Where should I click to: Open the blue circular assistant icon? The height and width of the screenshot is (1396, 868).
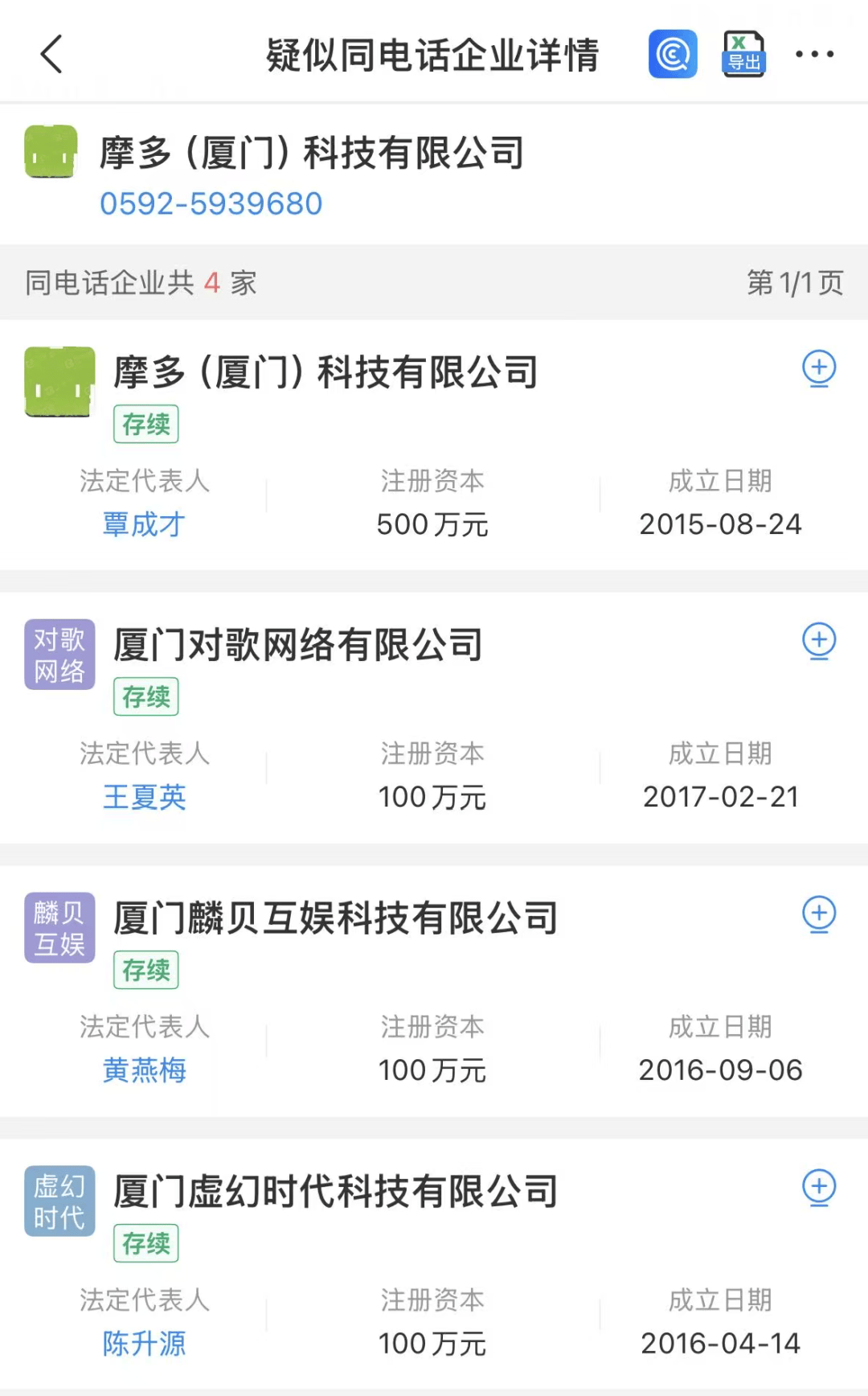[673, 55]
